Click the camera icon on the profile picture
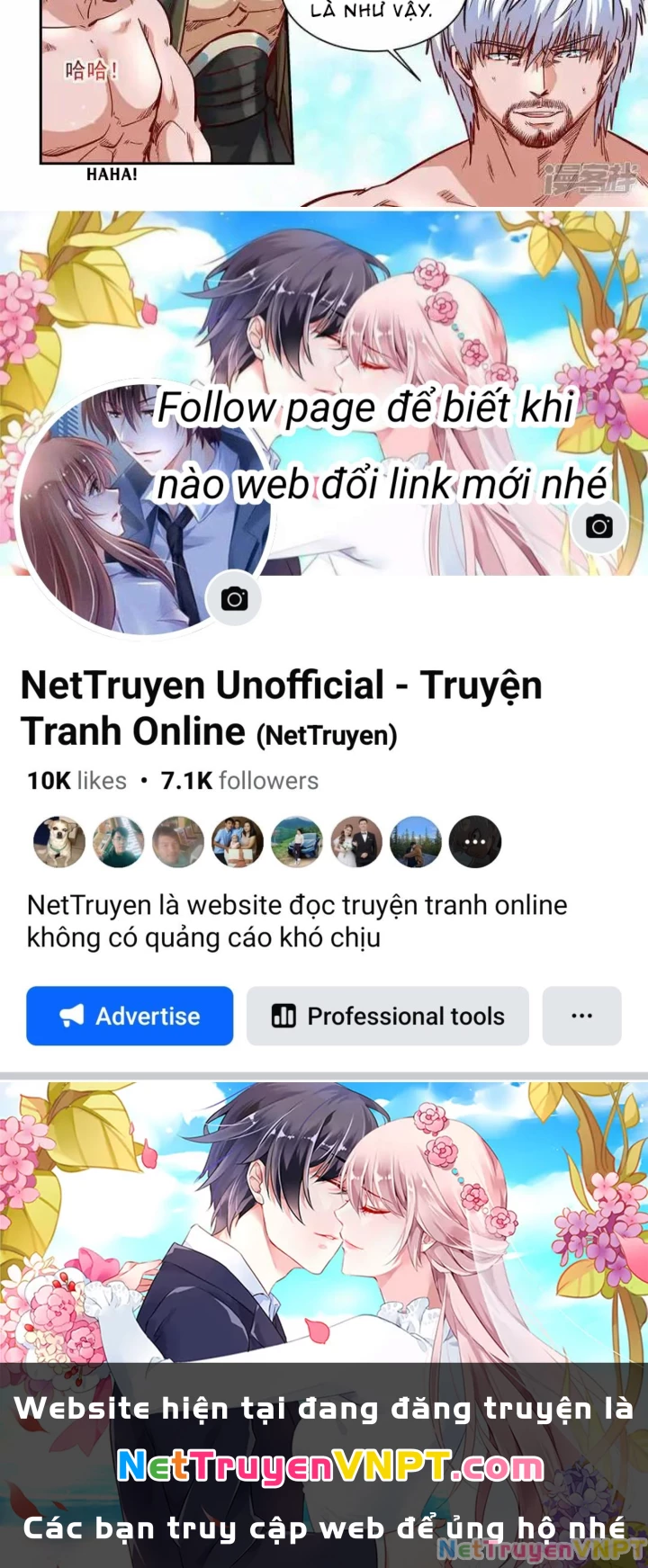The height and width of the screenshot is (1568, 648). click(x=233, y=598)
